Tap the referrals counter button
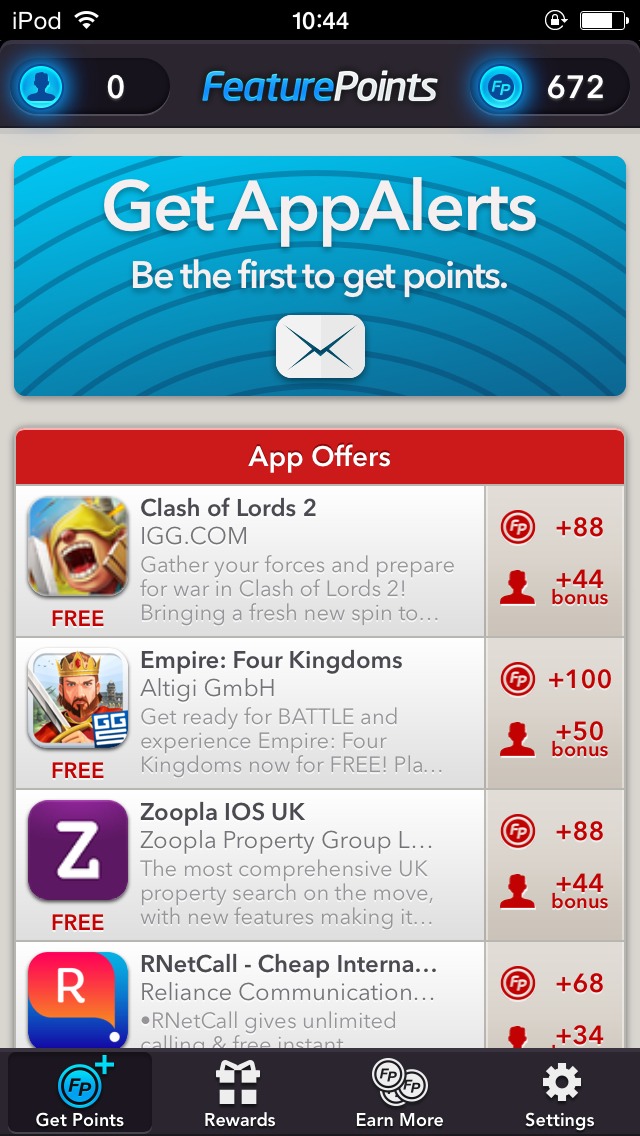The width and height of the screenshot is (640, 1136). pyautogui.click(x=90, y=87)
